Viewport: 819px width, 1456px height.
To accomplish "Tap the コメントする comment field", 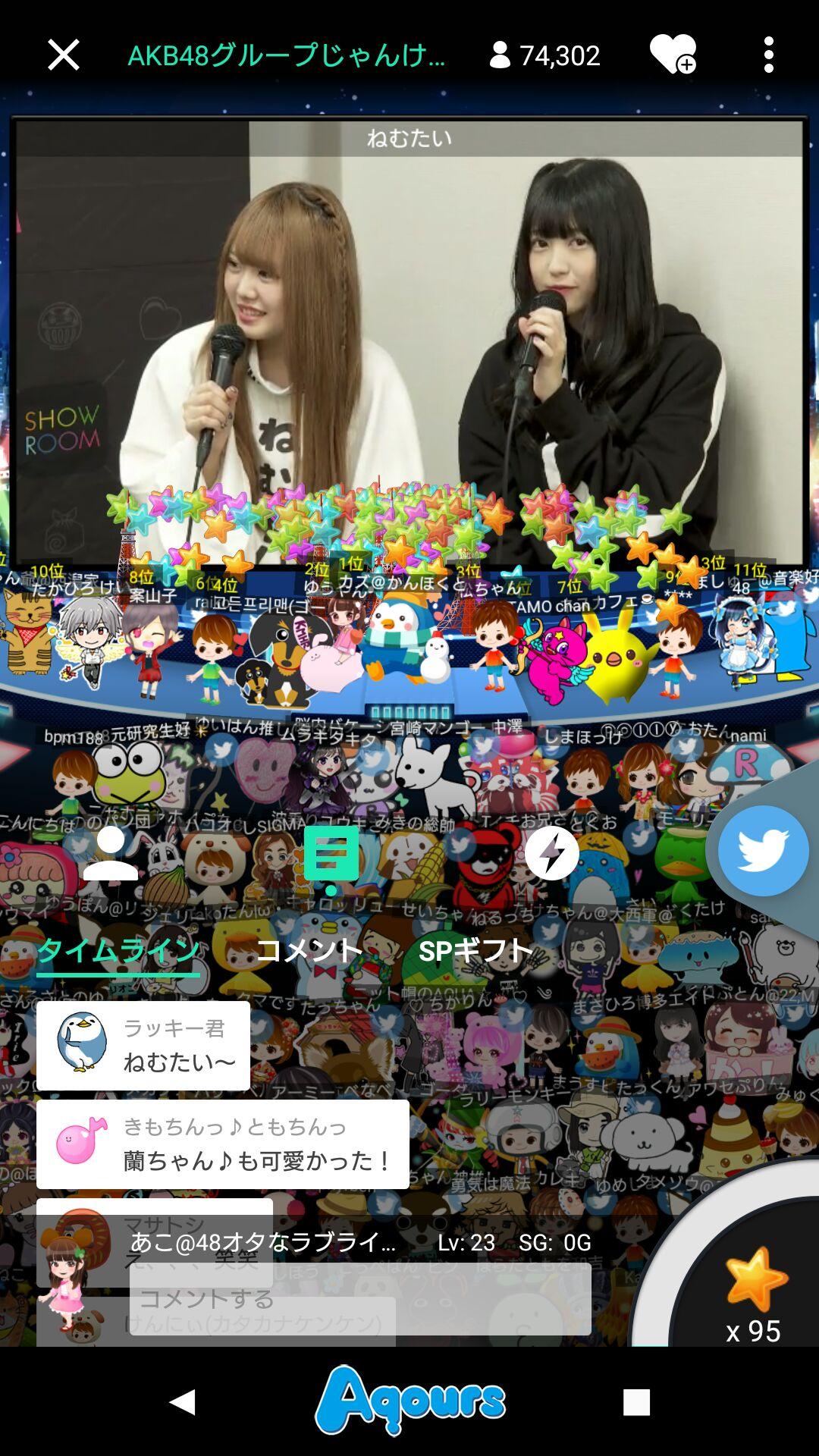I will pyautogui.click(x=360, y=1299).
